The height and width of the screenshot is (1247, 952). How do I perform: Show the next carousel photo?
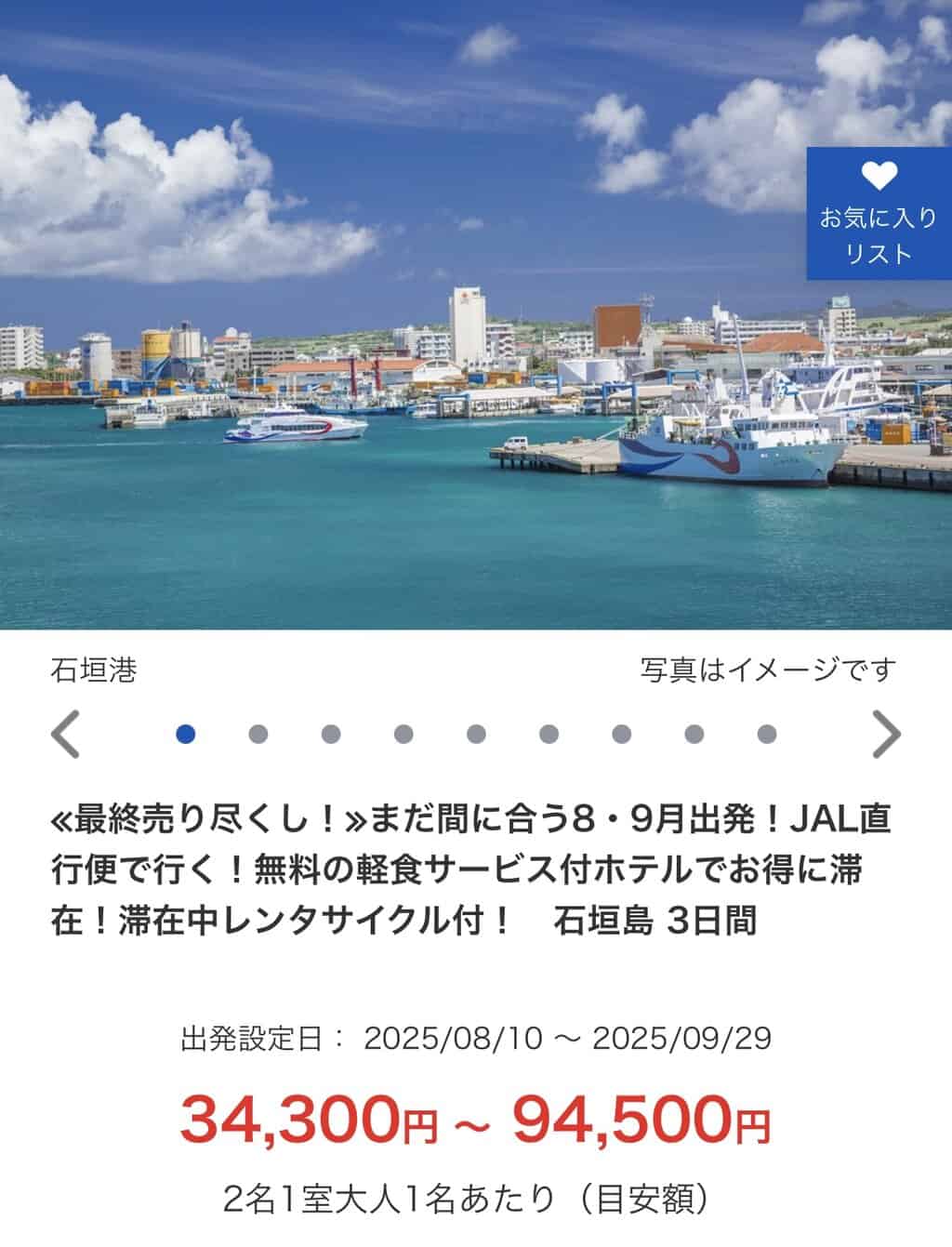click(887, 735)
